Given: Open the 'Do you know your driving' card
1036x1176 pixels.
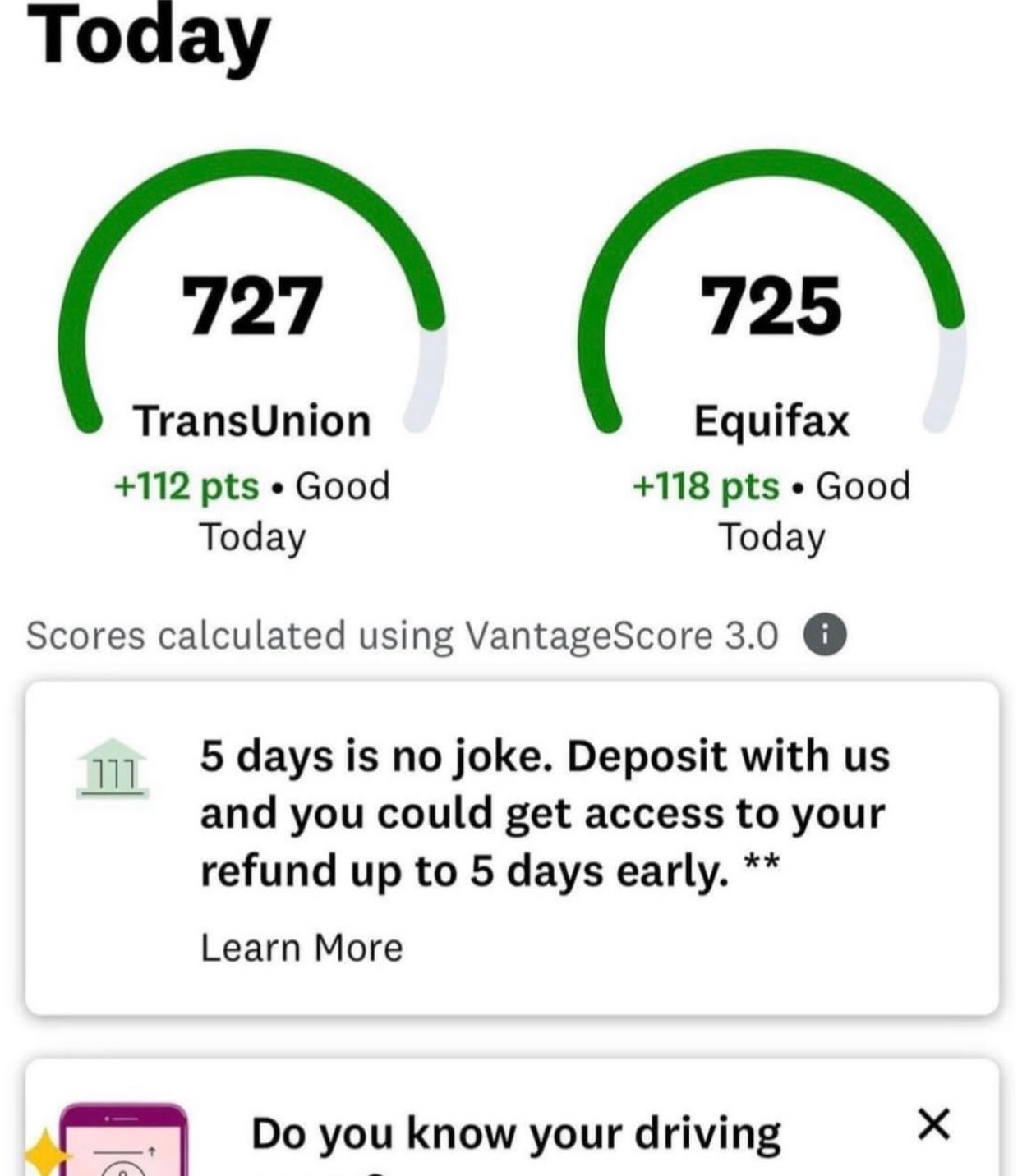Looking at the screenshot, I should pos(516,1134).
